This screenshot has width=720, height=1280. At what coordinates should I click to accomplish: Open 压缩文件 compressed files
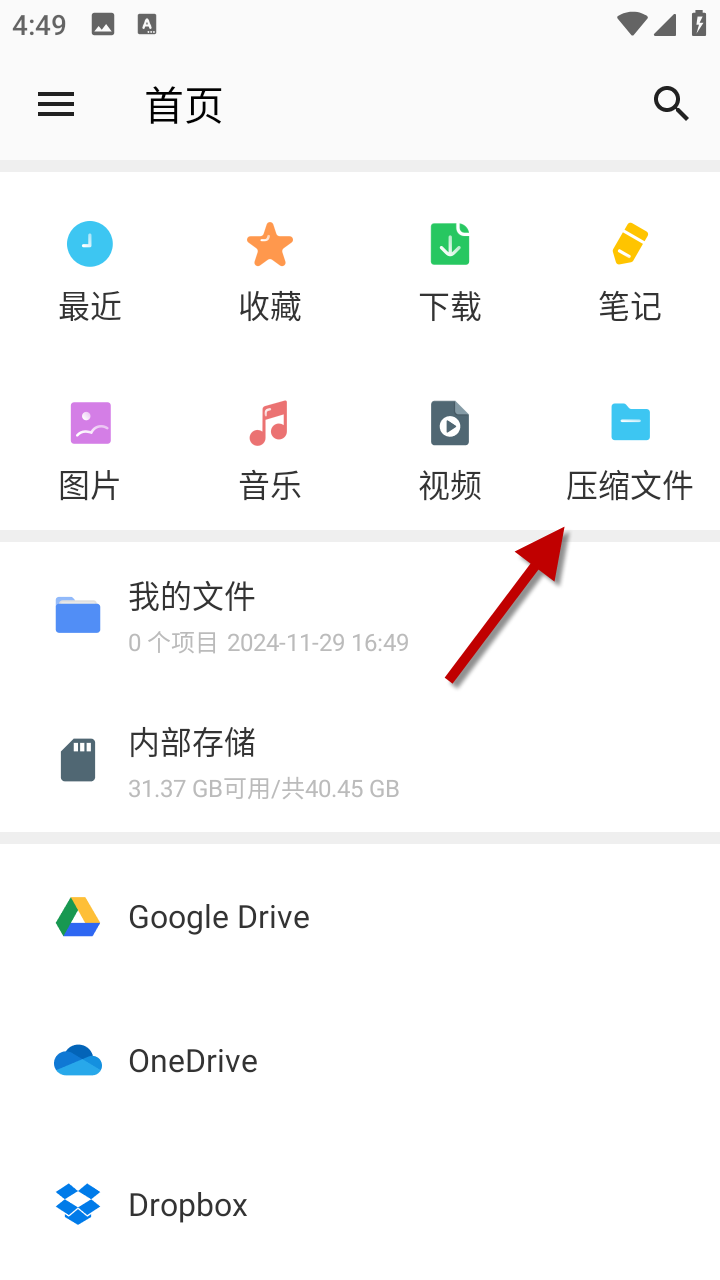click(x=630, y=450)
